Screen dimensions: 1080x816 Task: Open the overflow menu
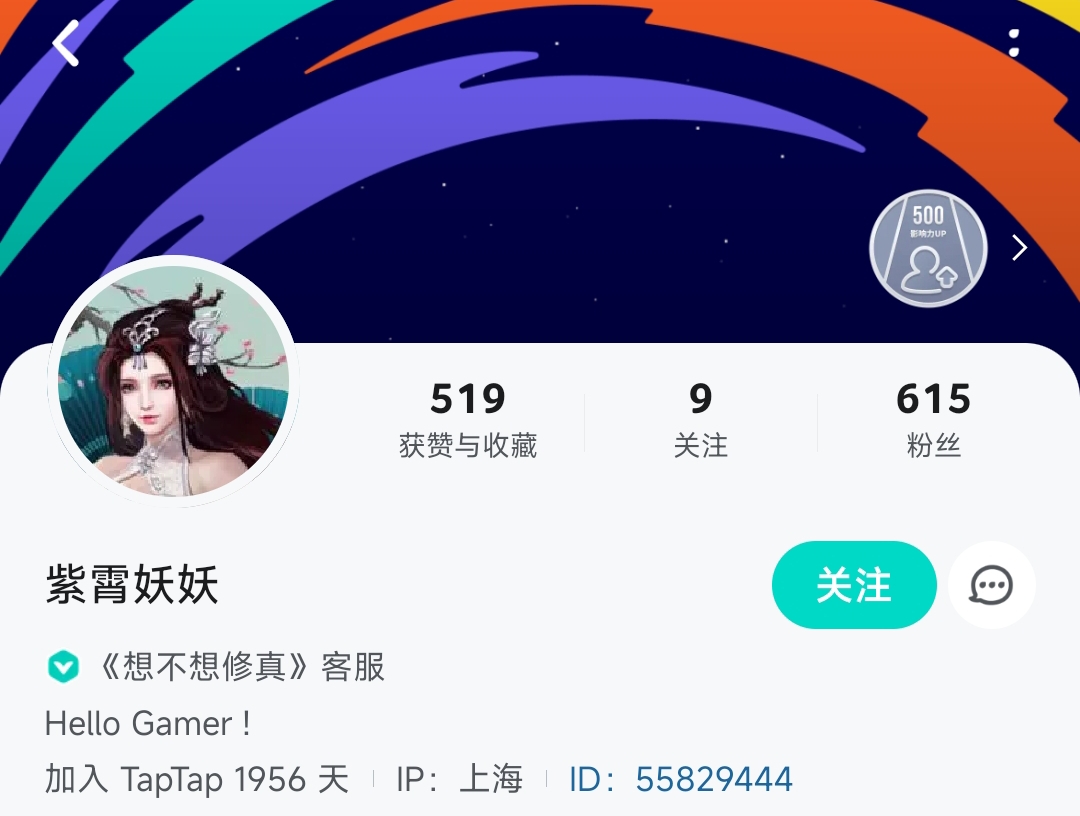coord(1014,42)
